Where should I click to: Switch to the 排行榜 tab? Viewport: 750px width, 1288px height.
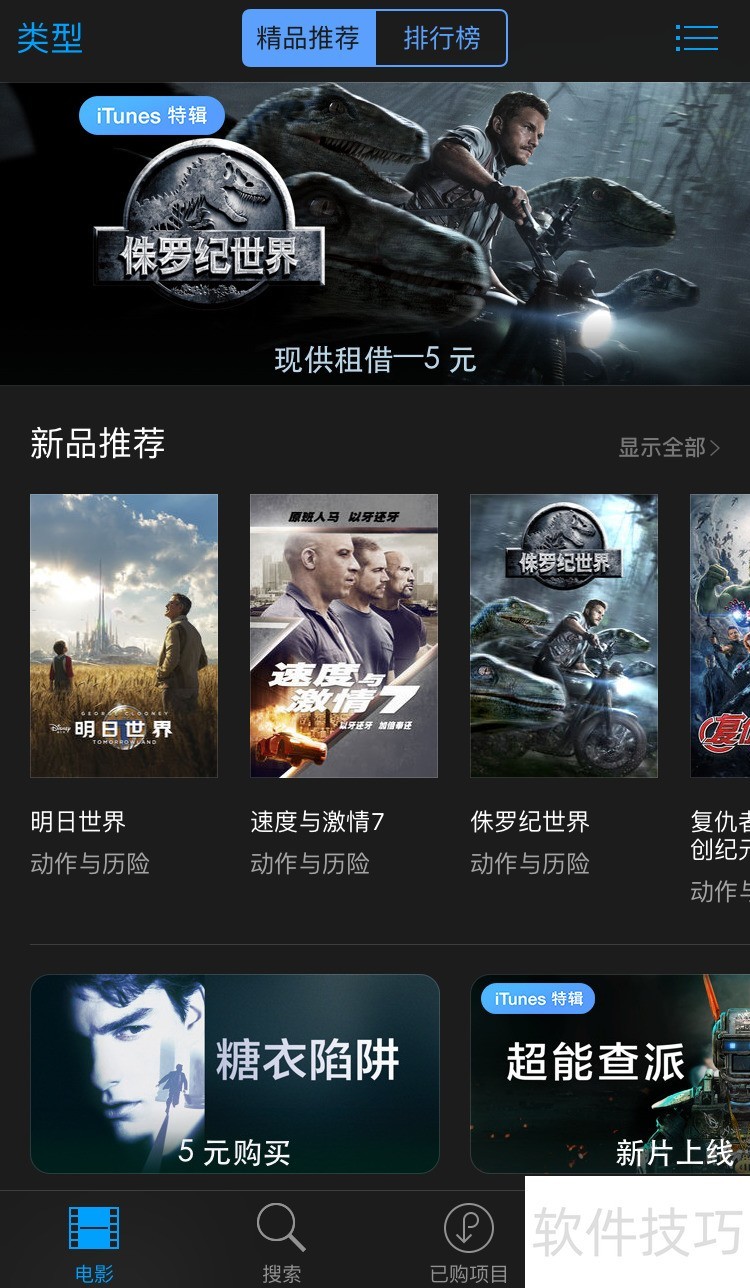tap(441, 39)
